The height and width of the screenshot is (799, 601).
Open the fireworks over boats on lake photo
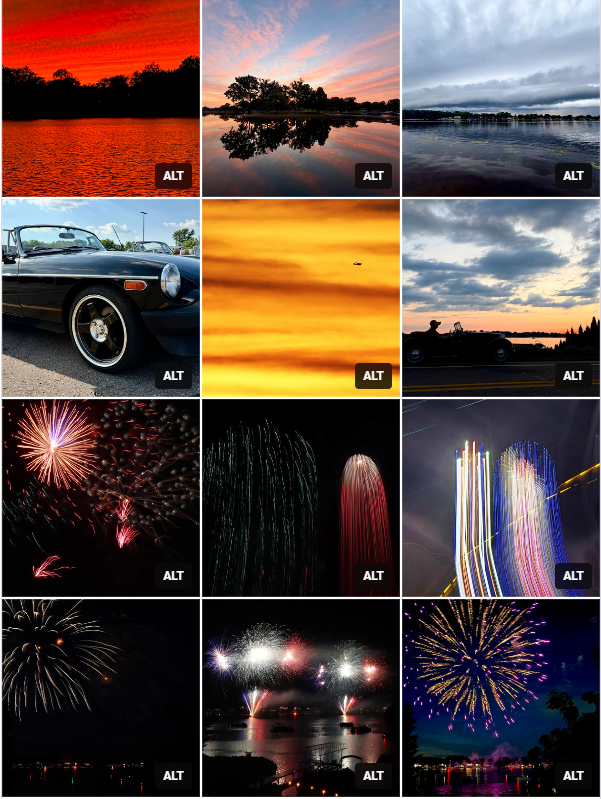point(301,698)
